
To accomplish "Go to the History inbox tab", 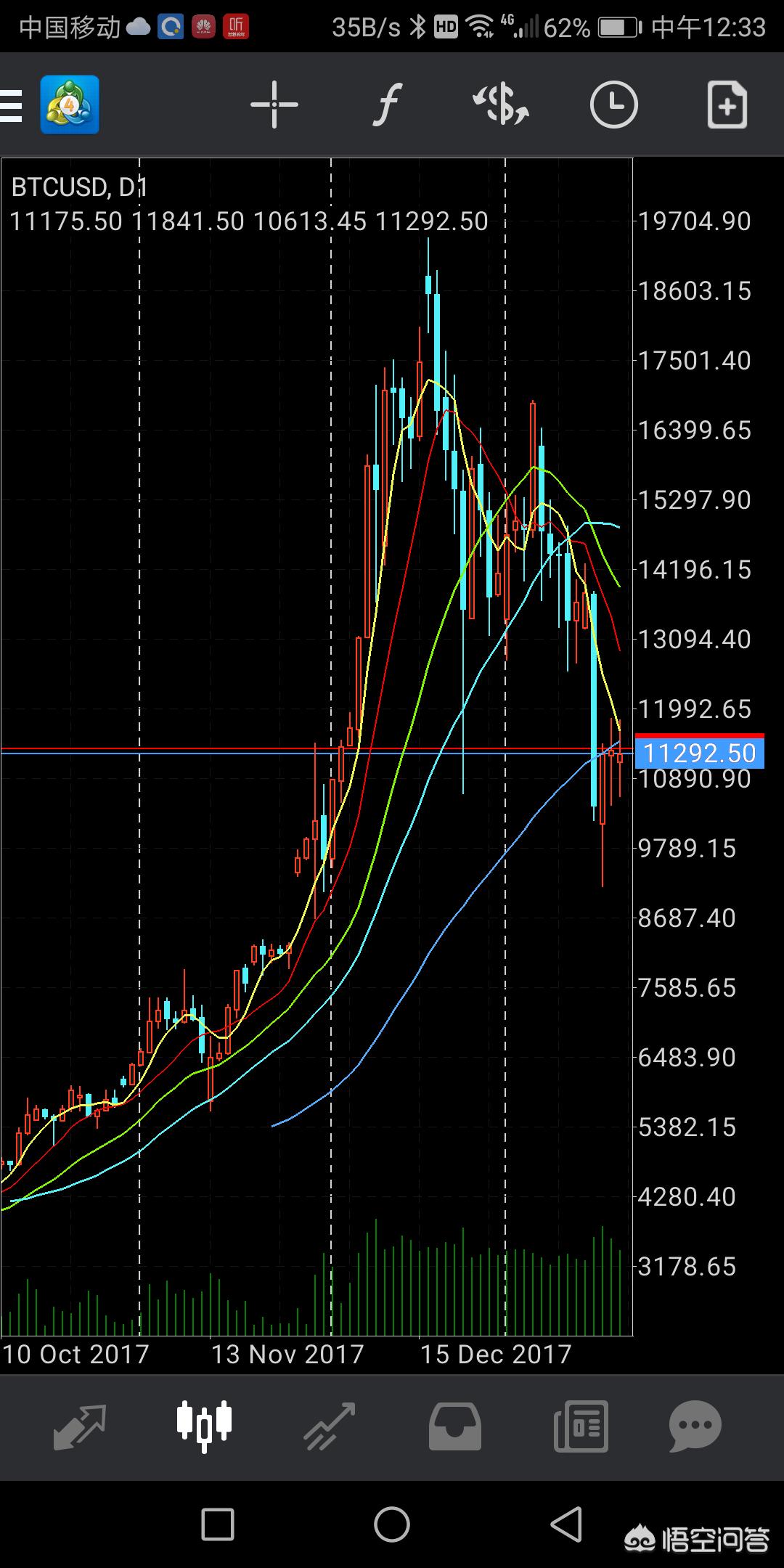I will 454,1426.
